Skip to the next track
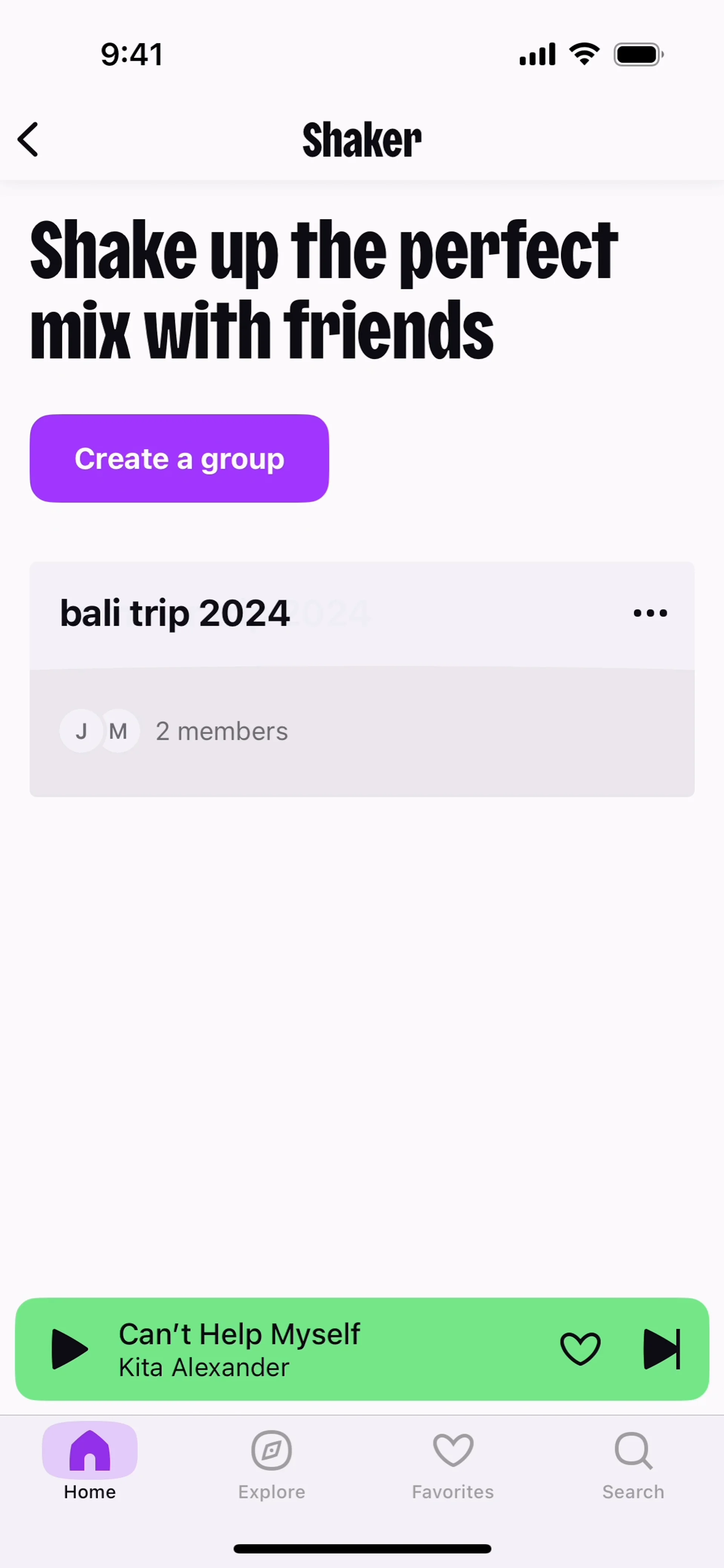724x1568 pixels. (x=661, y=1349)
